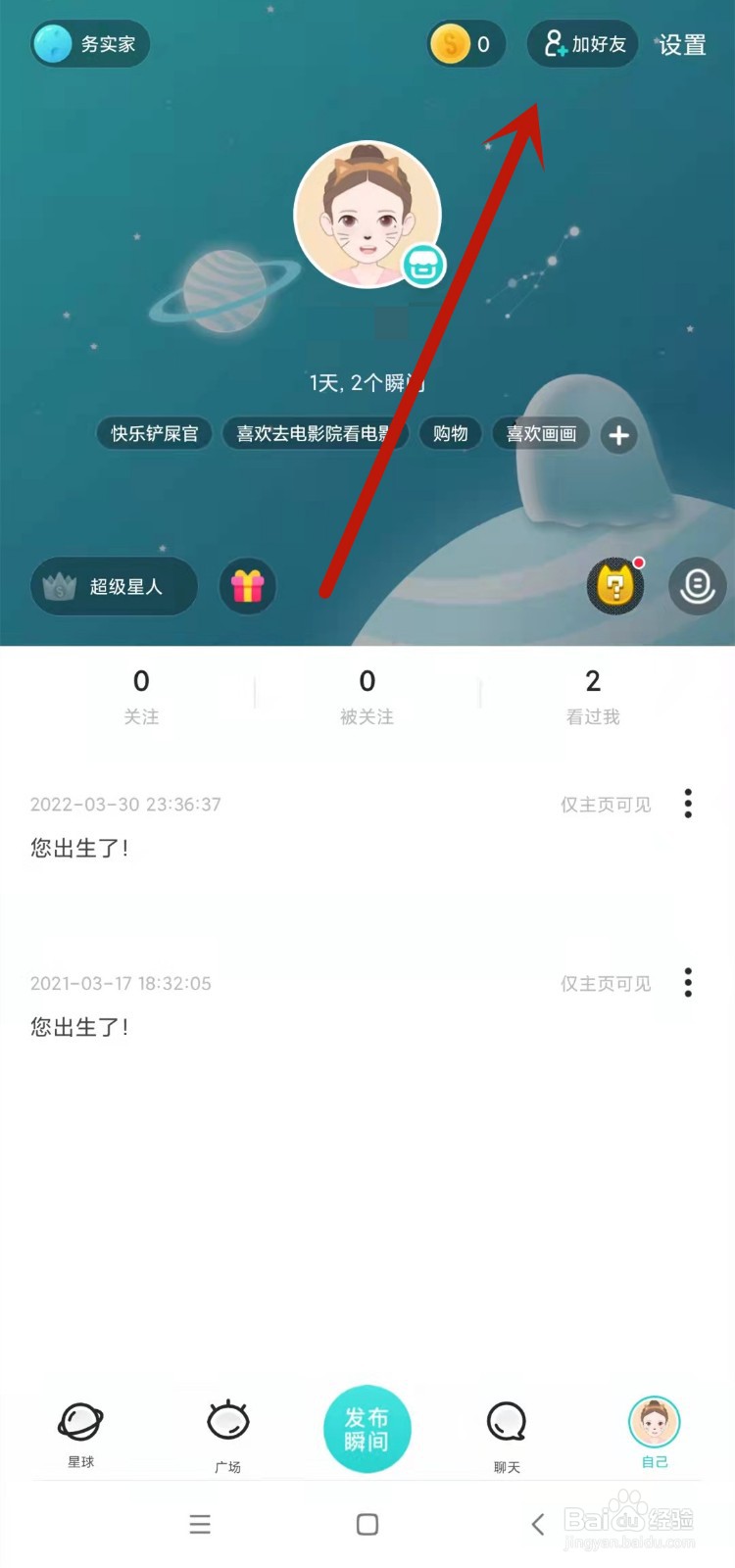
Task: Select the 购物 interest tag
Action: (x=450, y=433)
